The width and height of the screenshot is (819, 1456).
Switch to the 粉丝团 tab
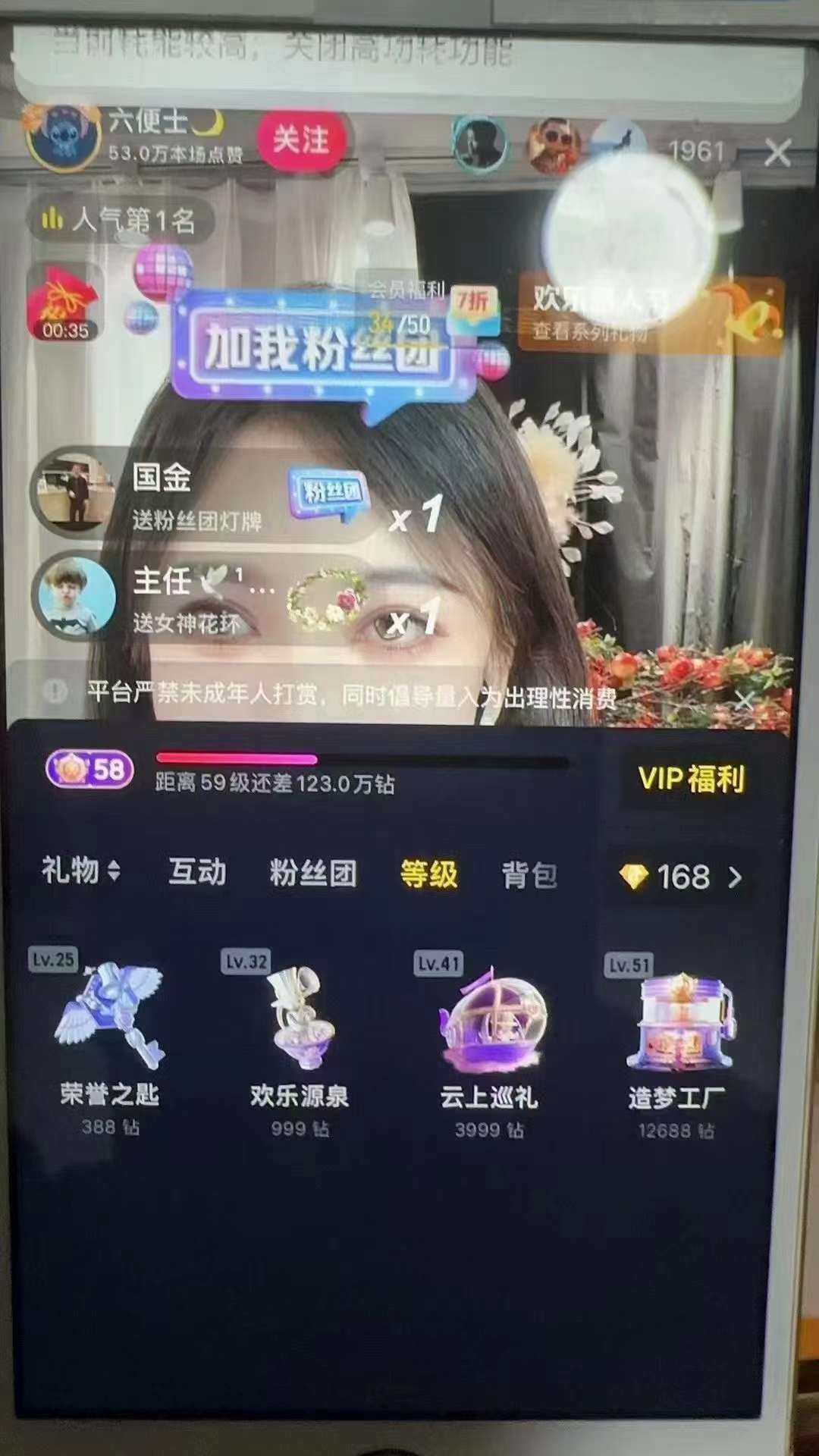click(313, 873)
